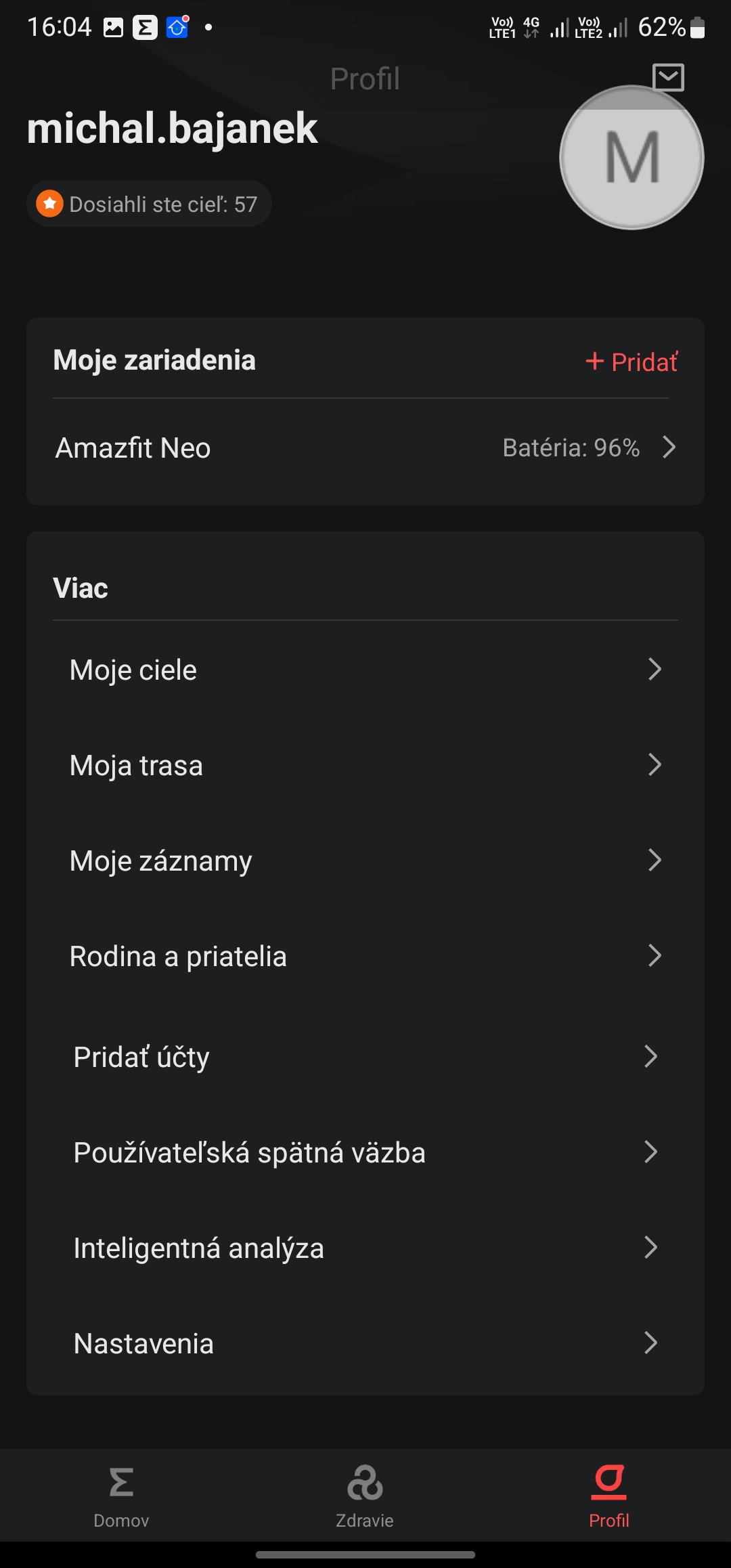Go to Nastavenia
The image size is (731, 1568).
[x=365, y=1343]
